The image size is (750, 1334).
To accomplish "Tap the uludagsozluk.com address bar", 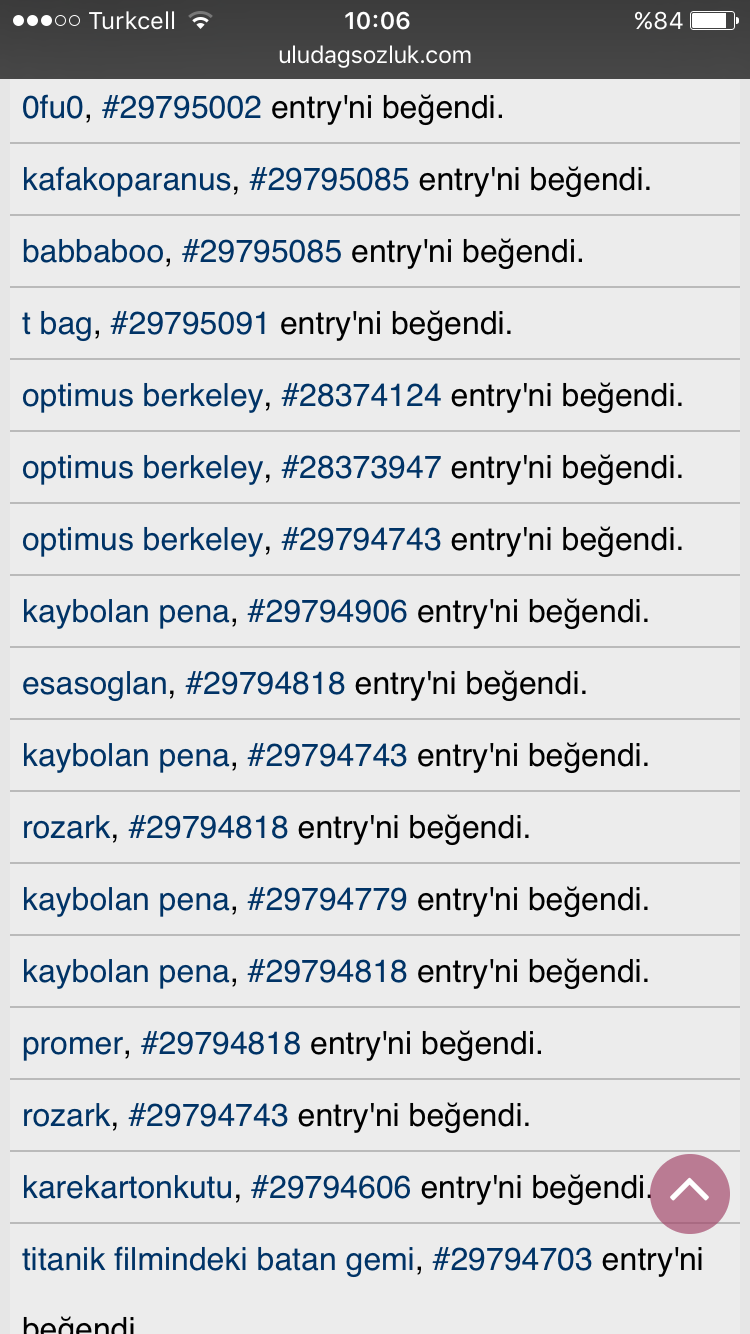I will [375, 55].
